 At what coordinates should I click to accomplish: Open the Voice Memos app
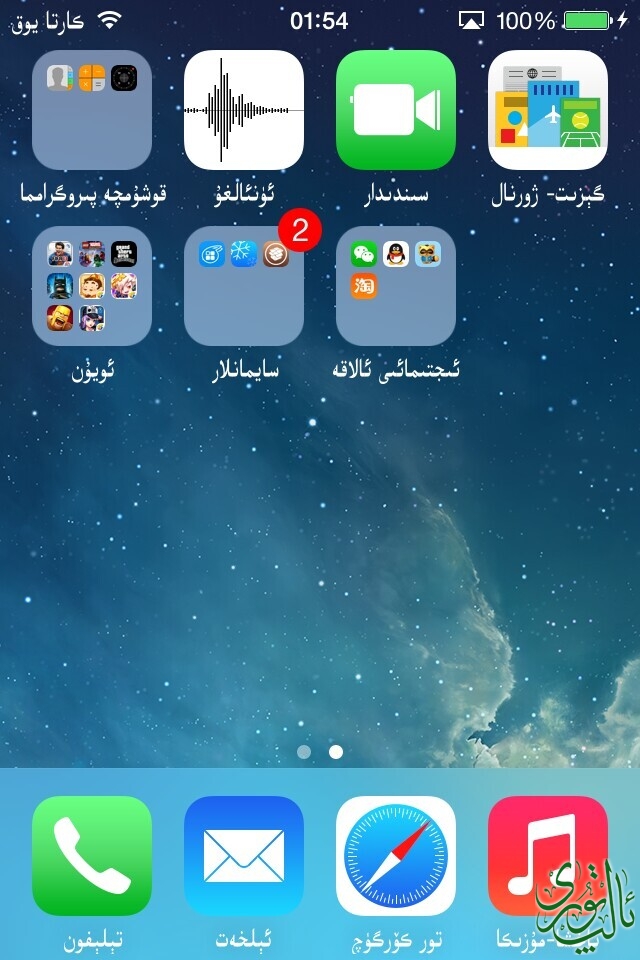point(244,110)
